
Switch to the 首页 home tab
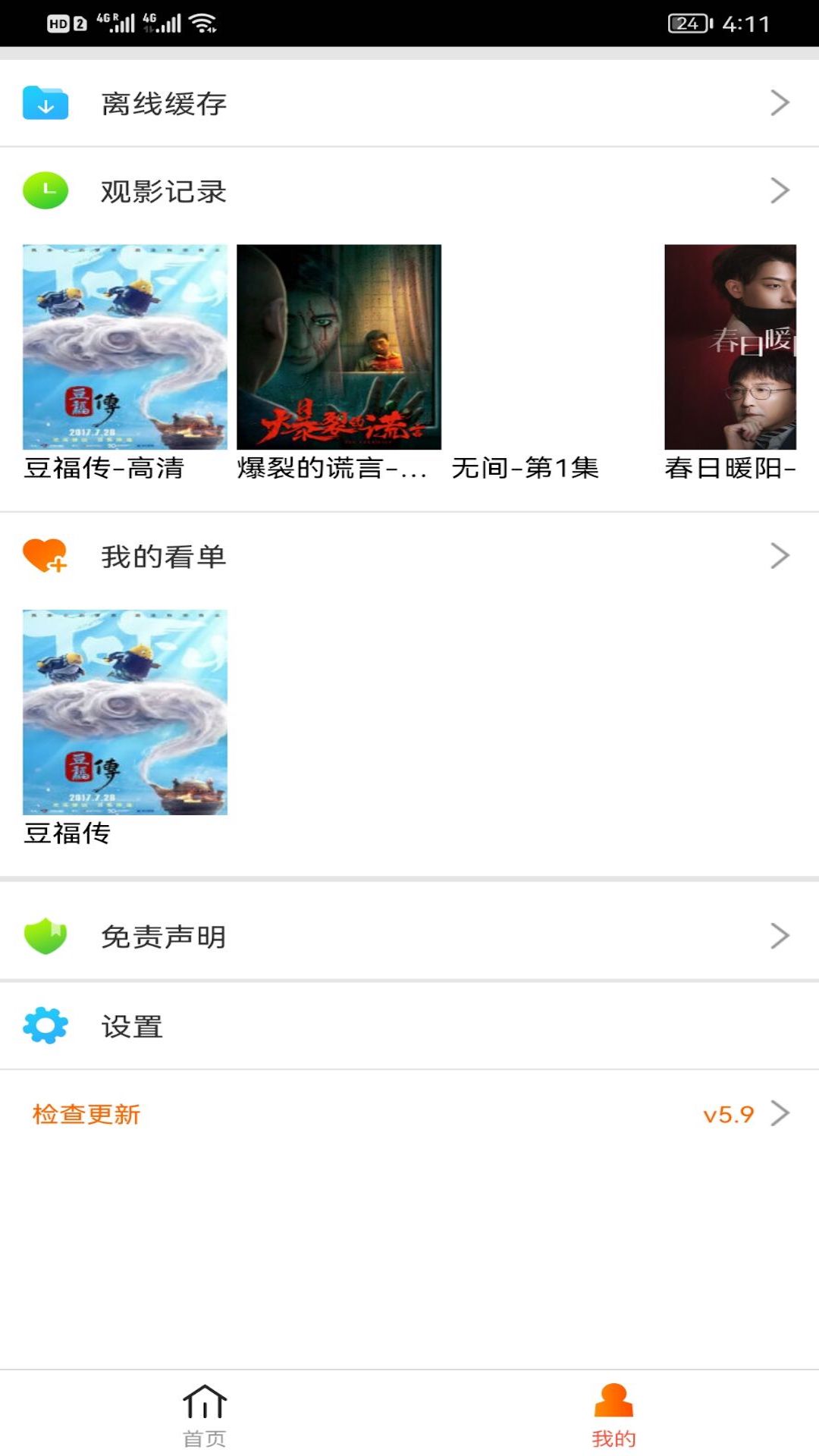click(x=205, y=1414)
